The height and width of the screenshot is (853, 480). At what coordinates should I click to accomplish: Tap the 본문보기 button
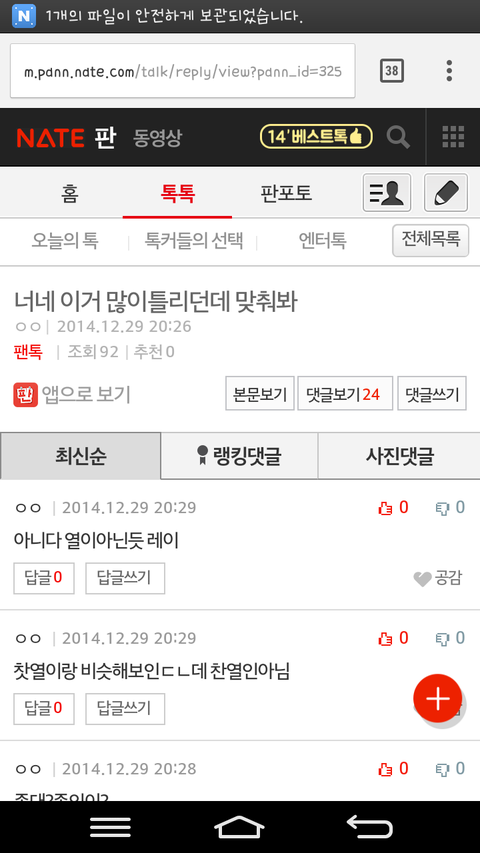pos(260,393)
